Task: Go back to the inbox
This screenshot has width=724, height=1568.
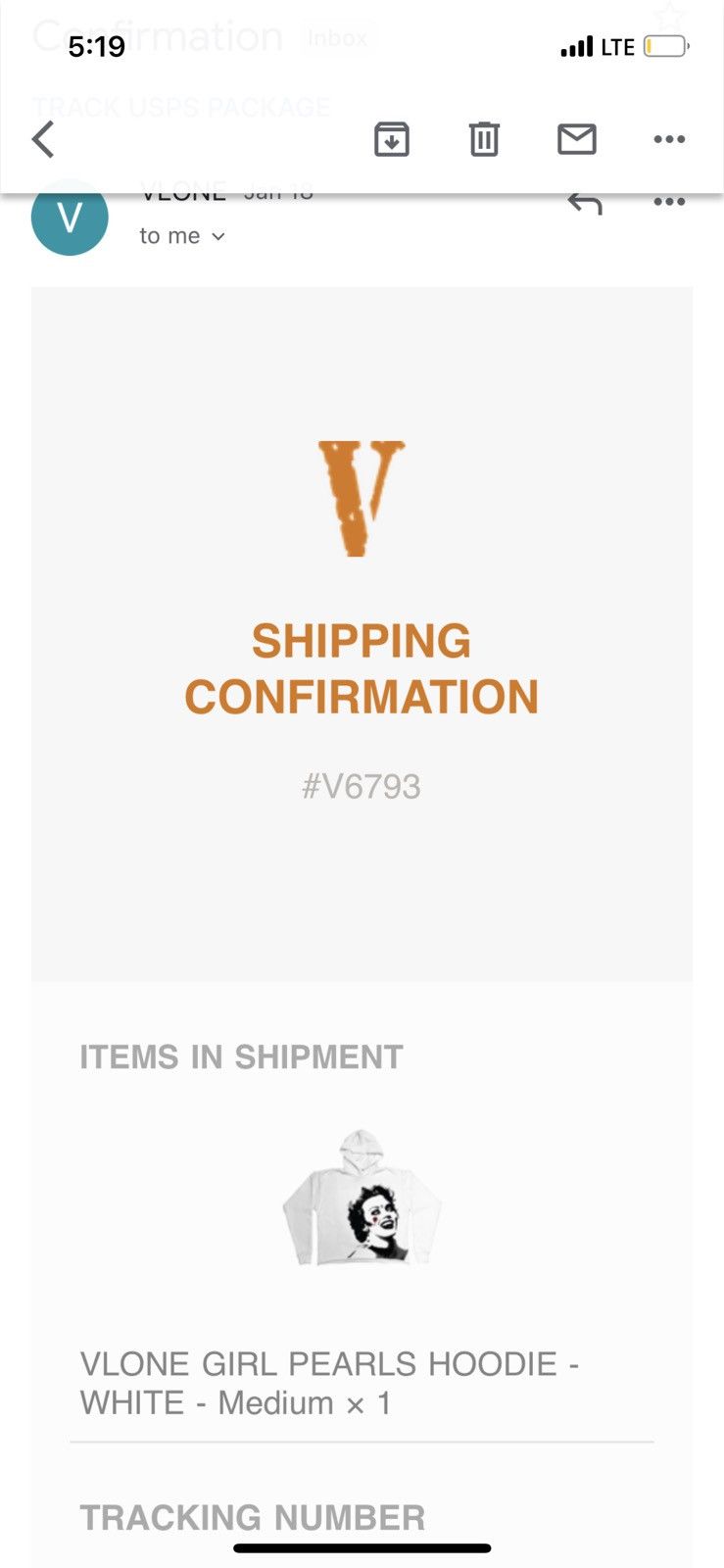Action: tap(43, 139)
